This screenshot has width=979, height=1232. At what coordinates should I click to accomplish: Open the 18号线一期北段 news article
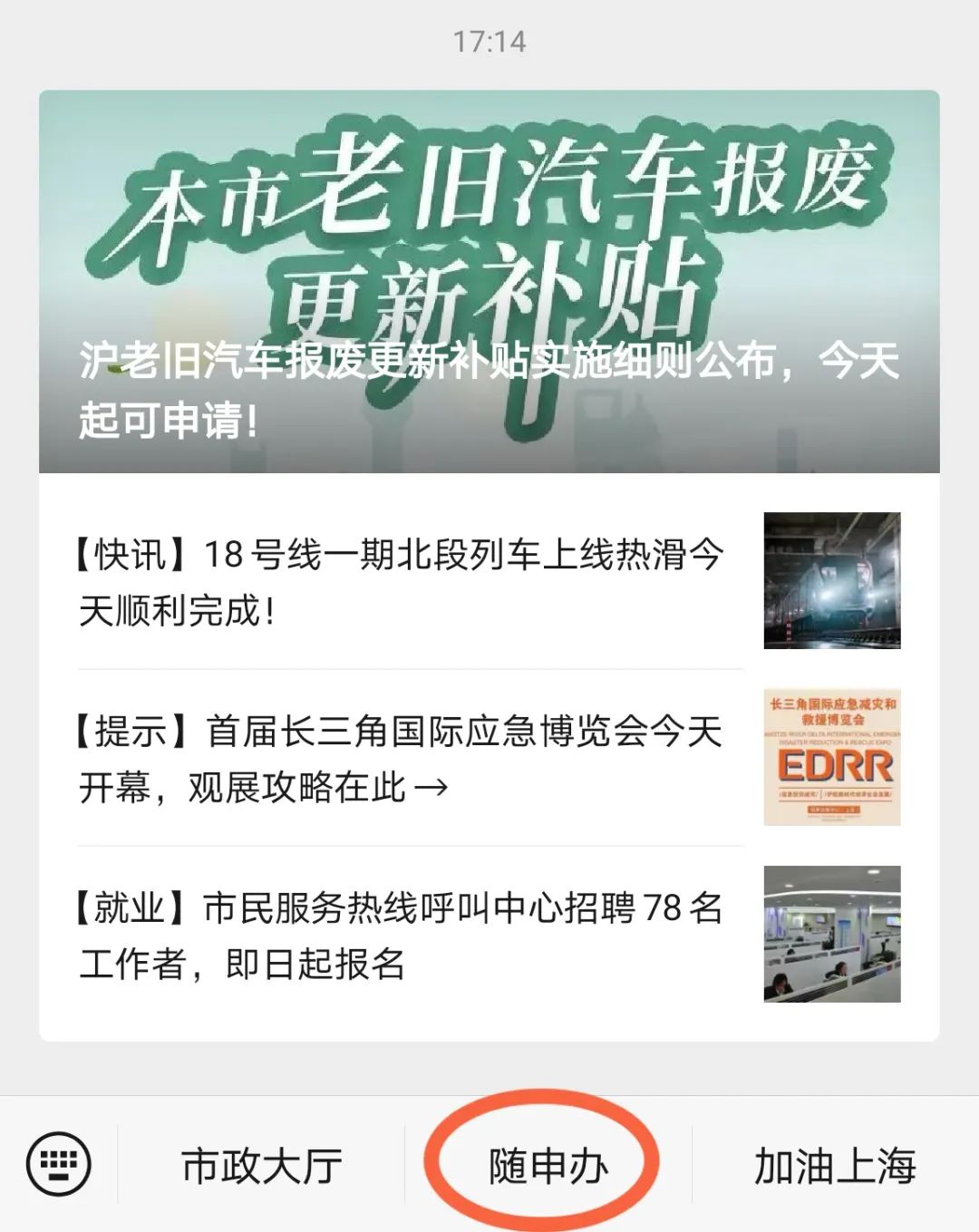[401, 581]
